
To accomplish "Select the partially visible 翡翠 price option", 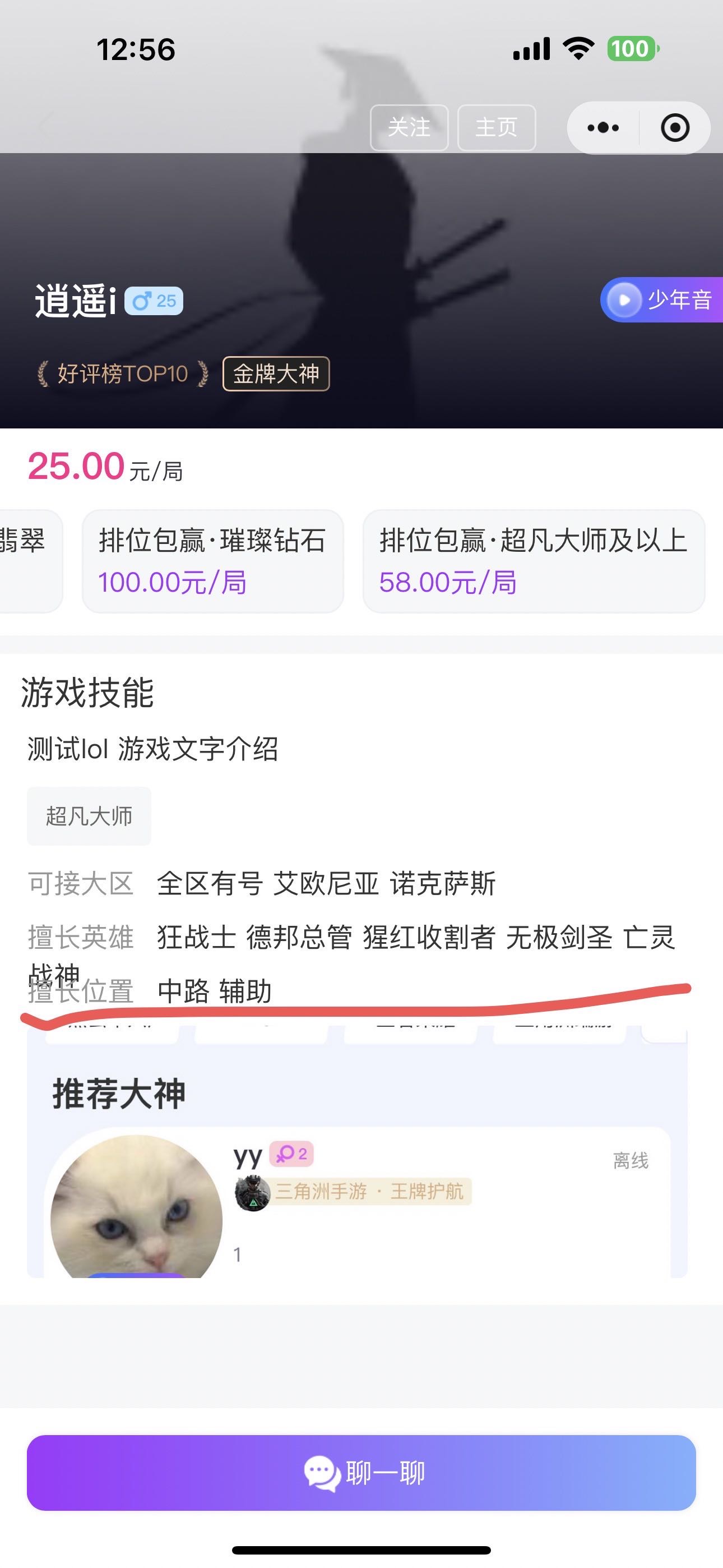I will (27, 561).
